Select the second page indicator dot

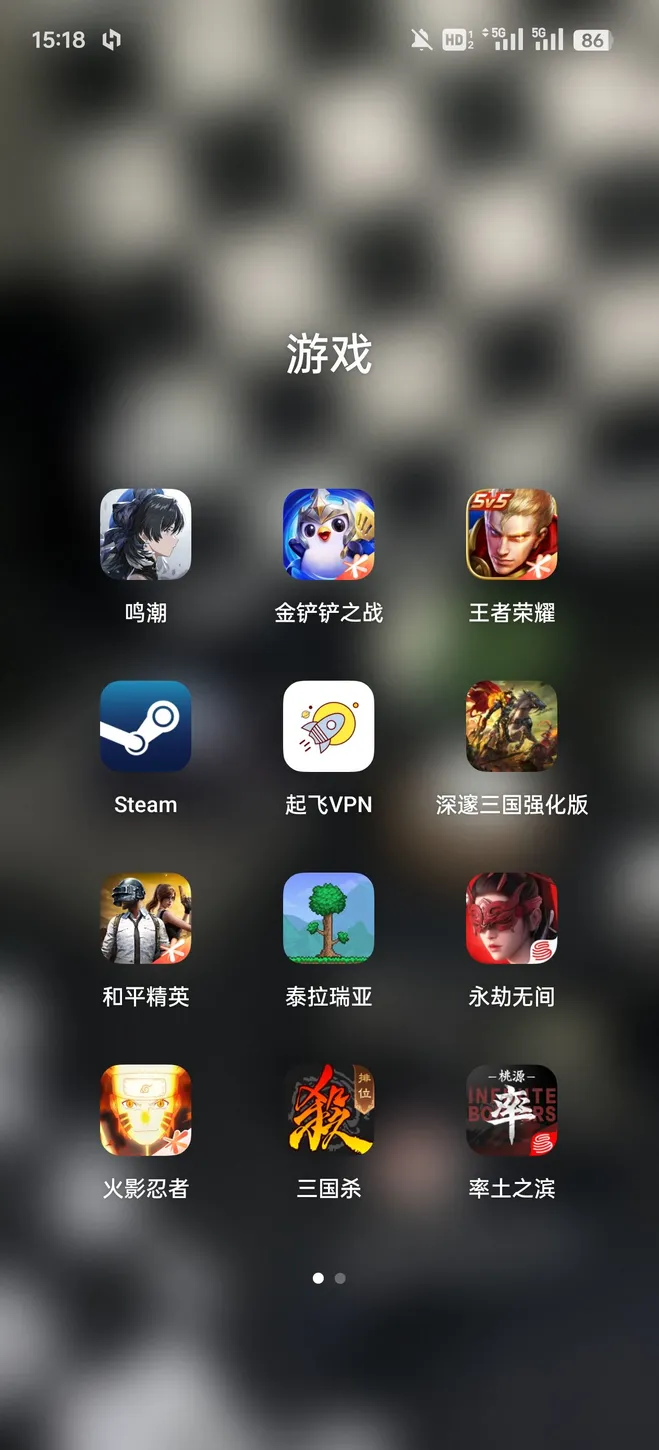pyautogui.click(x=340, y=1278)
